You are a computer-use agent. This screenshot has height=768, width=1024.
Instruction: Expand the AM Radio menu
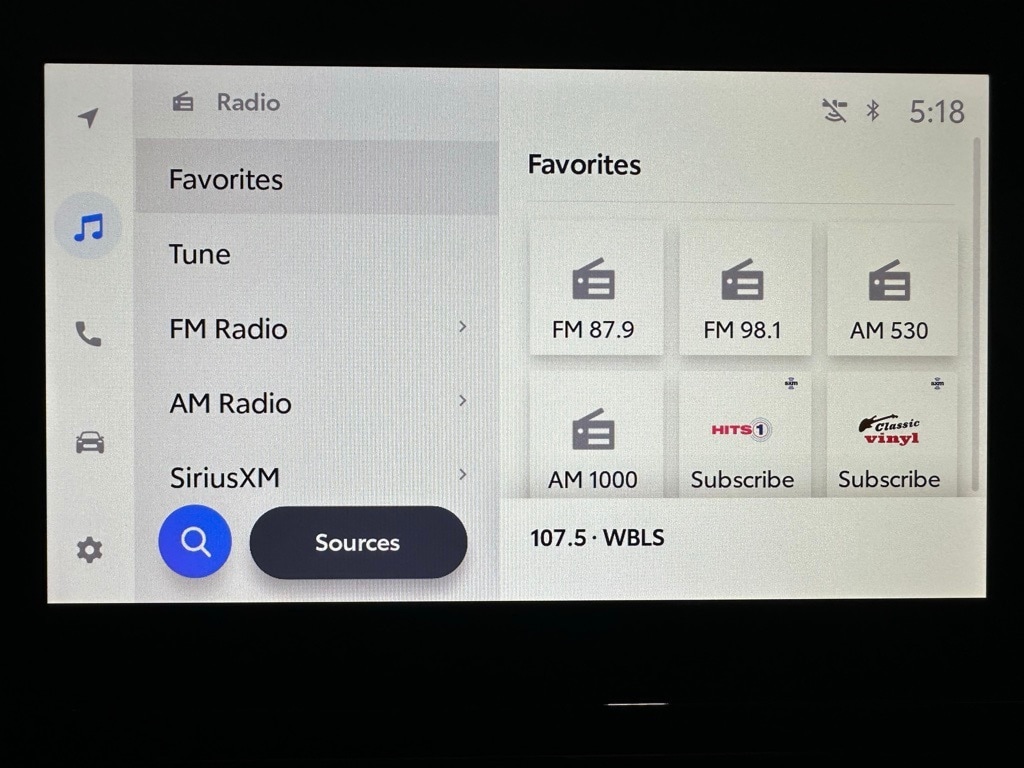(x=315, y=403)
